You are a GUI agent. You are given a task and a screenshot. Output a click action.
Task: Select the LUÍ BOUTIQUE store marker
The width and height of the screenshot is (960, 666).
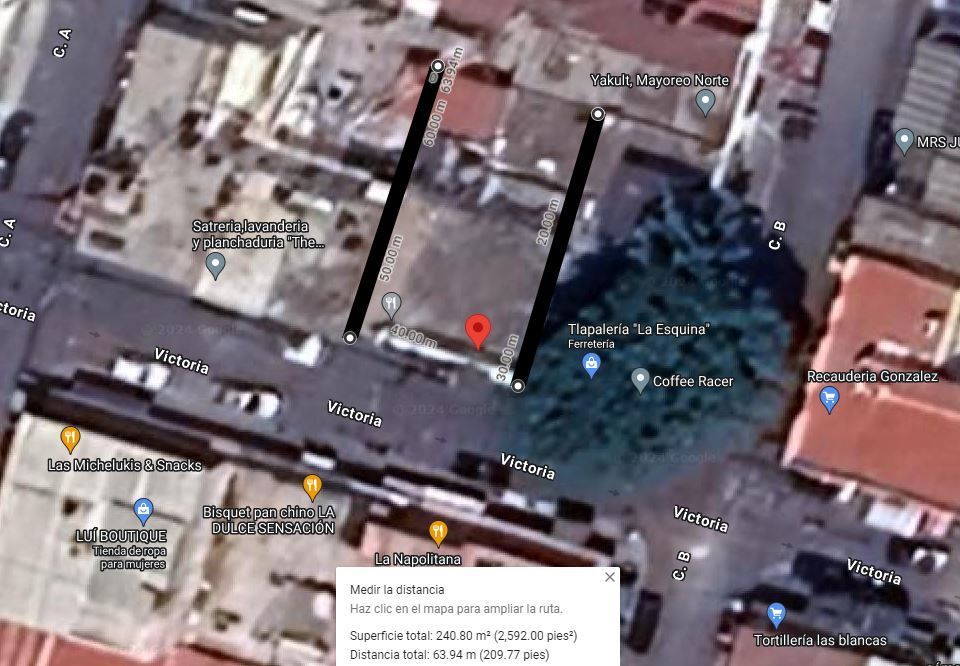(x=143, y=511)
